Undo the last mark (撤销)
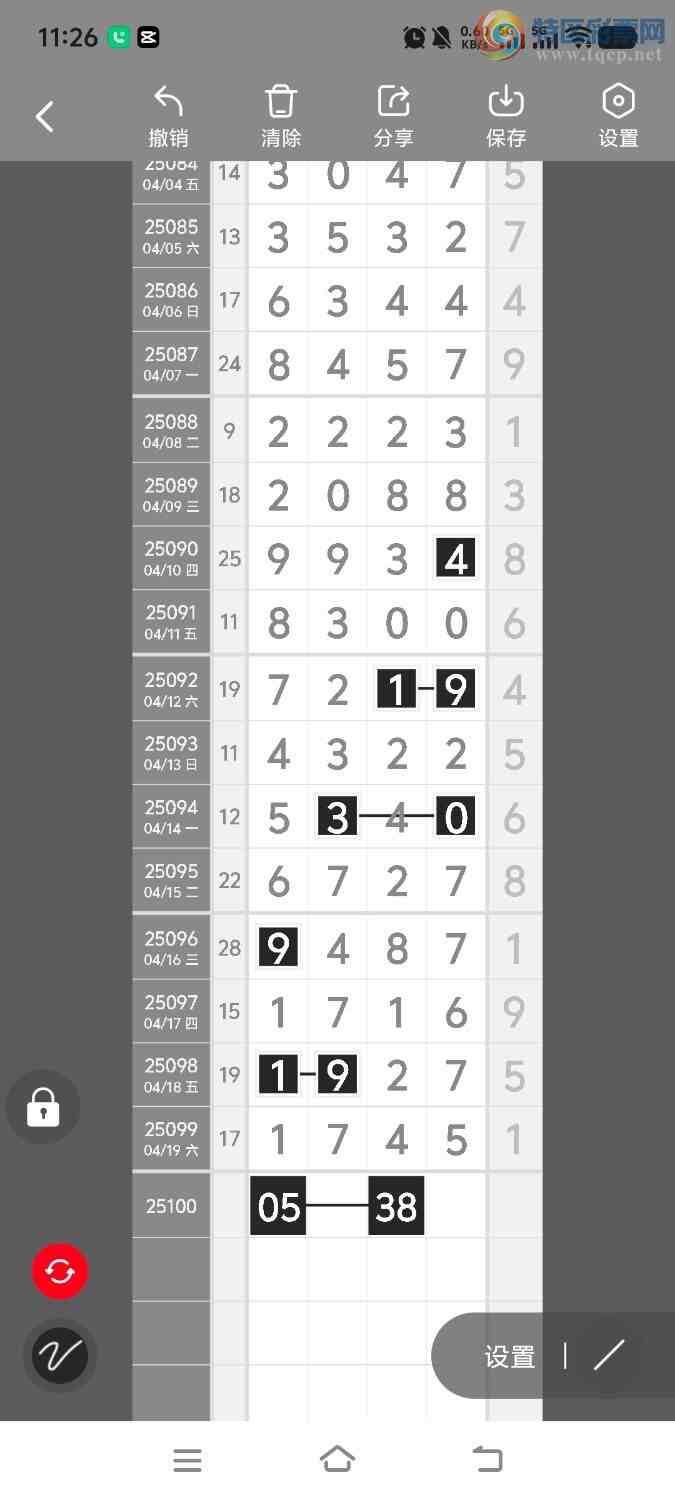675x1500 pixels. [168, 117]
